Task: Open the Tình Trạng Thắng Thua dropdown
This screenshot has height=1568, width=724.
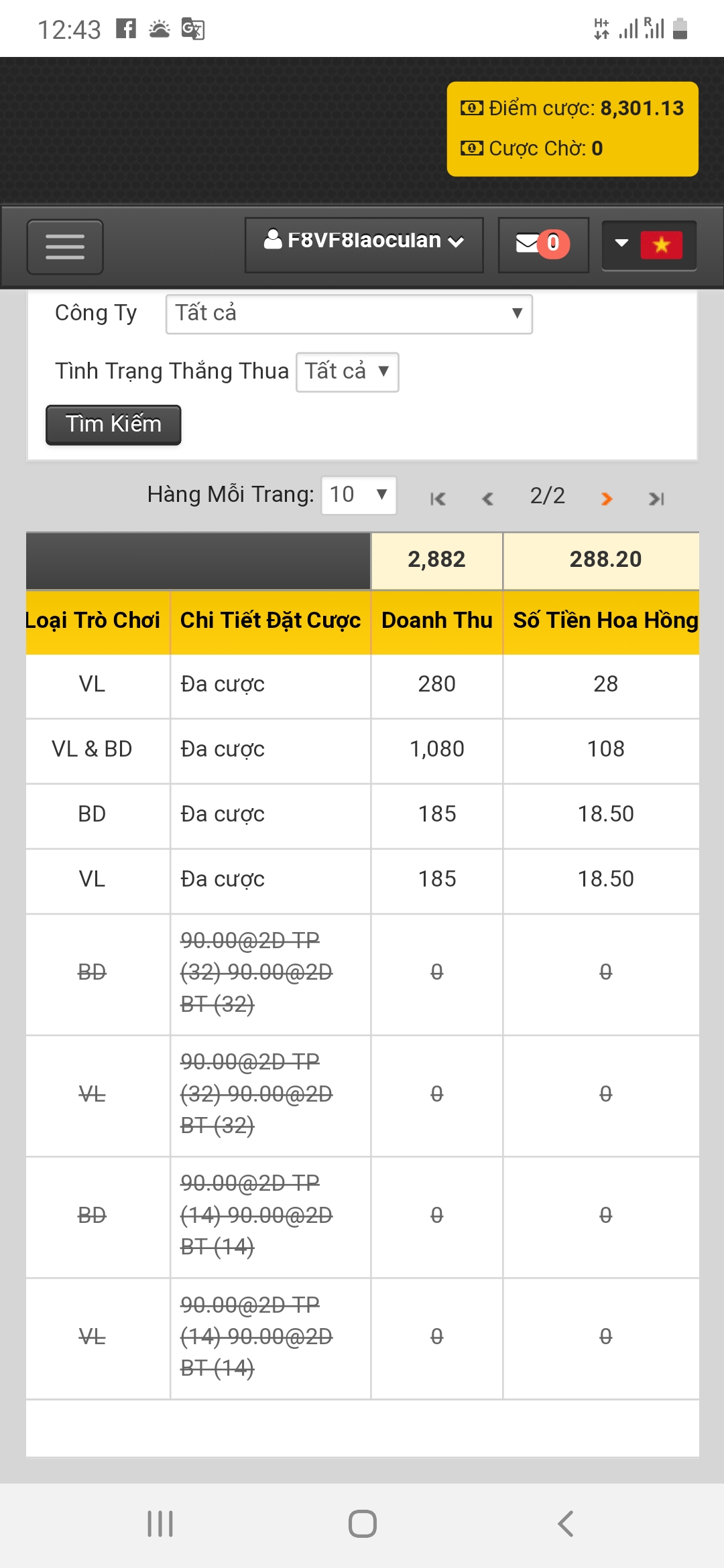Action: [x=347, y=372]
